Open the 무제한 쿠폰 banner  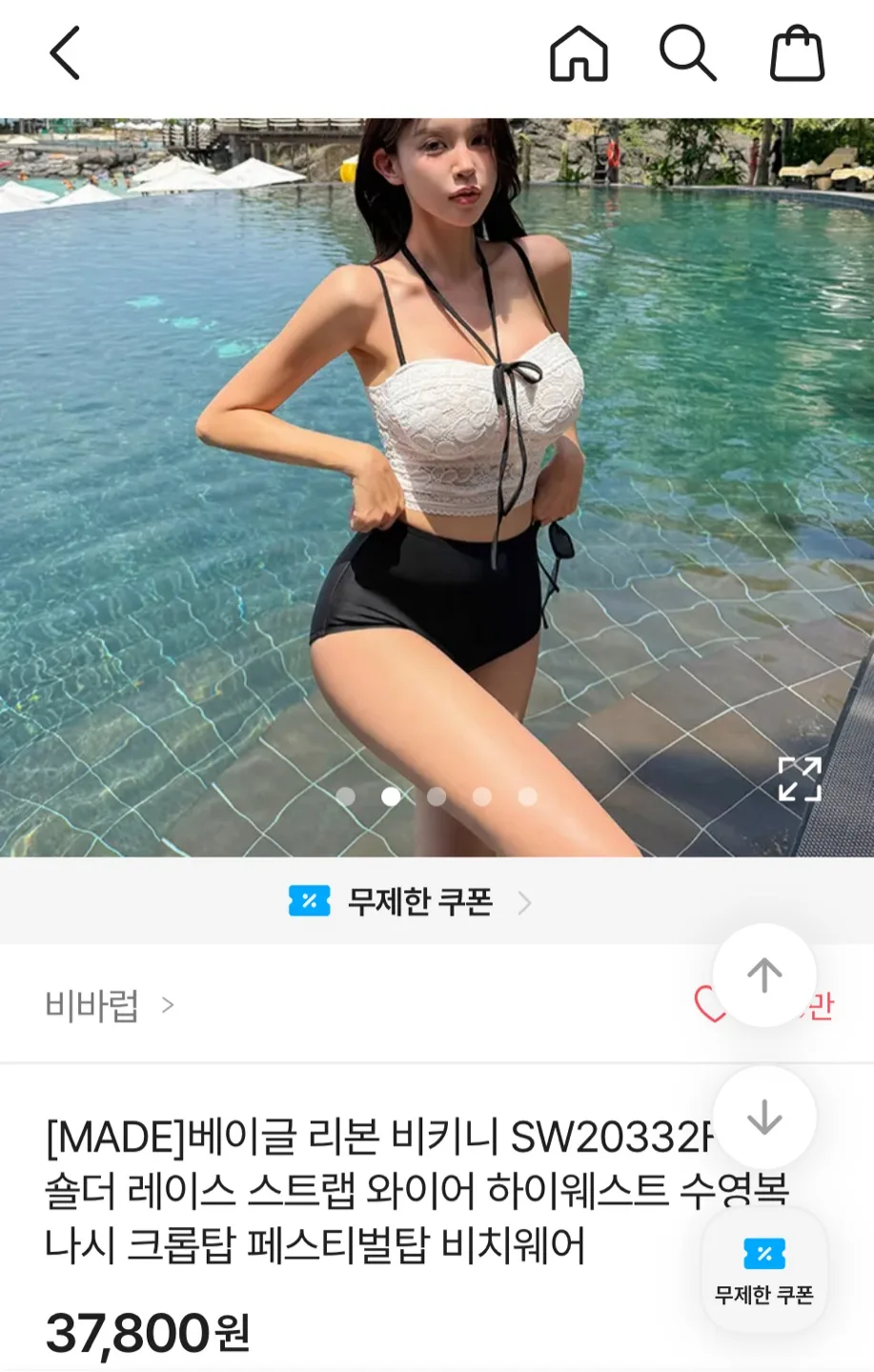click(410, 901)
